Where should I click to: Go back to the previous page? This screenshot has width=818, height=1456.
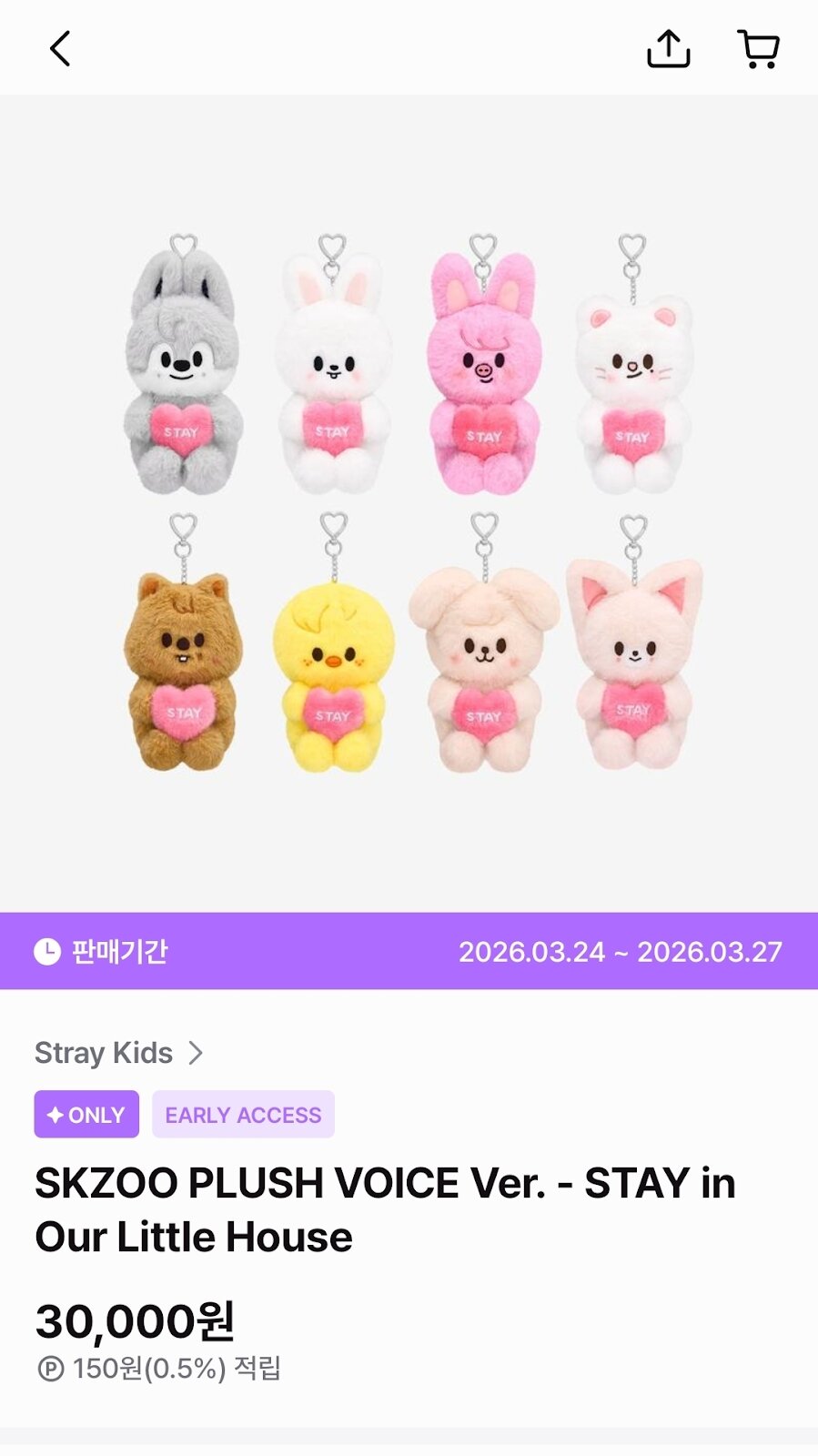click(x=60, y=49)
